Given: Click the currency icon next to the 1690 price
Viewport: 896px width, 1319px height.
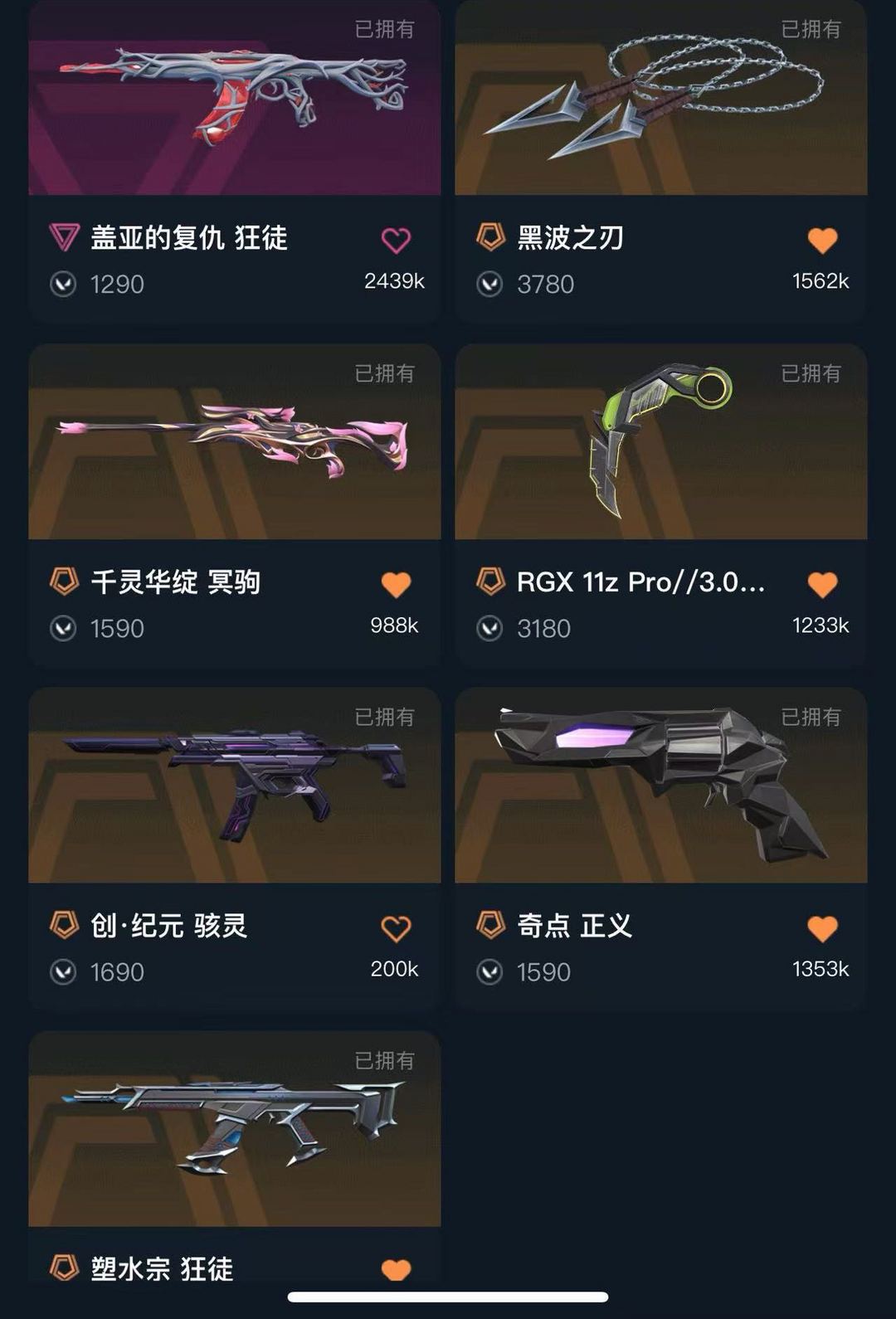Looking at the screenshot, I should click(63, 972).
